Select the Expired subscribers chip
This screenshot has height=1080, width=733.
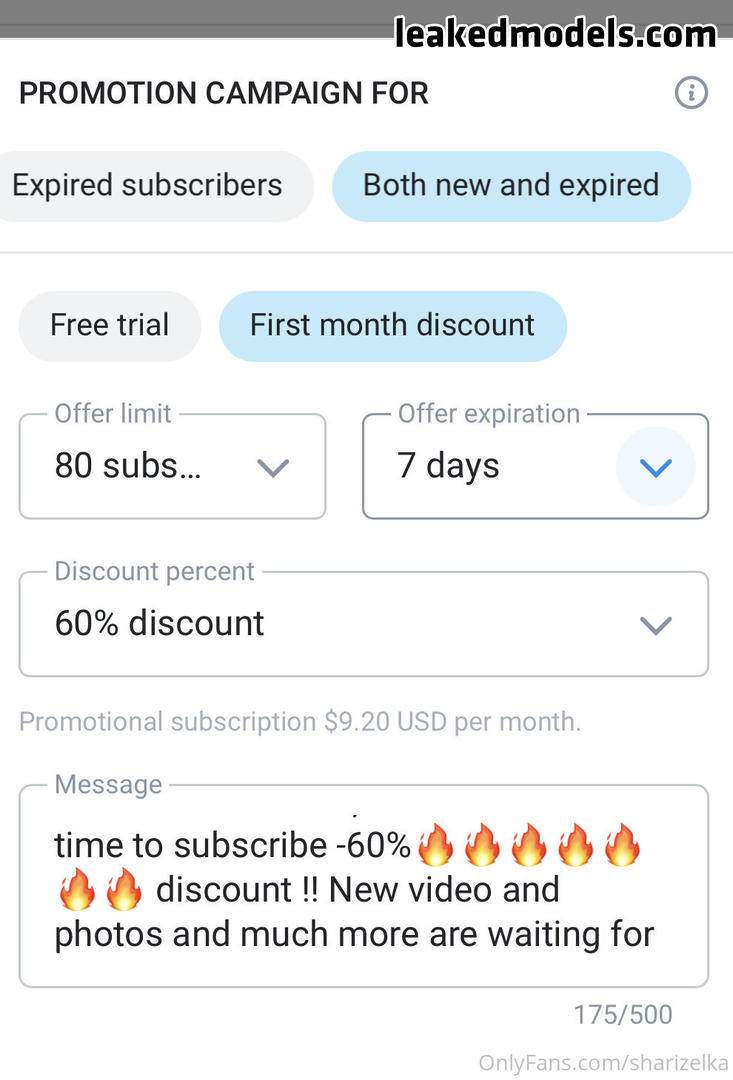[x=148, y=186]
